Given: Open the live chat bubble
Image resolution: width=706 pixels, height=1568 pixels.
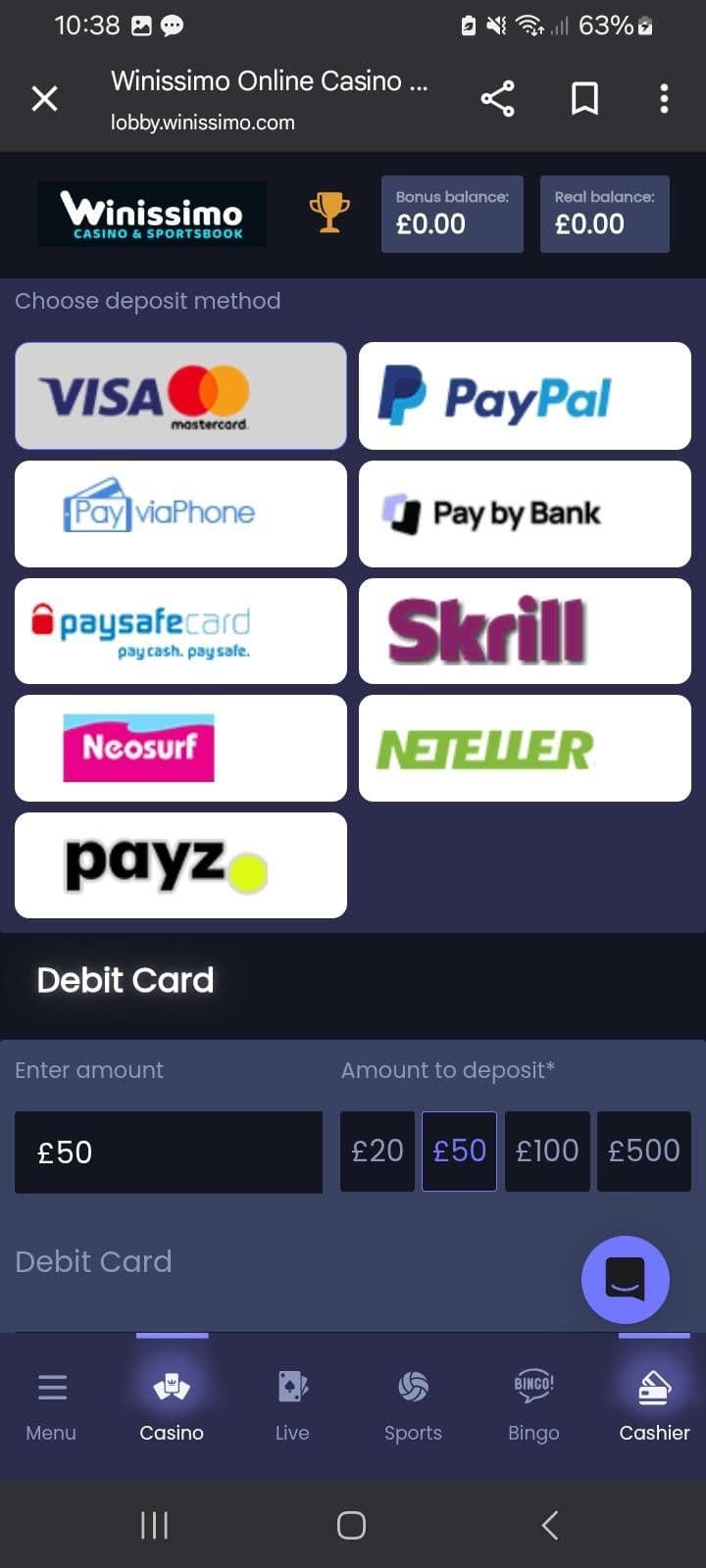Looking at the screenshot, I should [x=625, y=1279].
